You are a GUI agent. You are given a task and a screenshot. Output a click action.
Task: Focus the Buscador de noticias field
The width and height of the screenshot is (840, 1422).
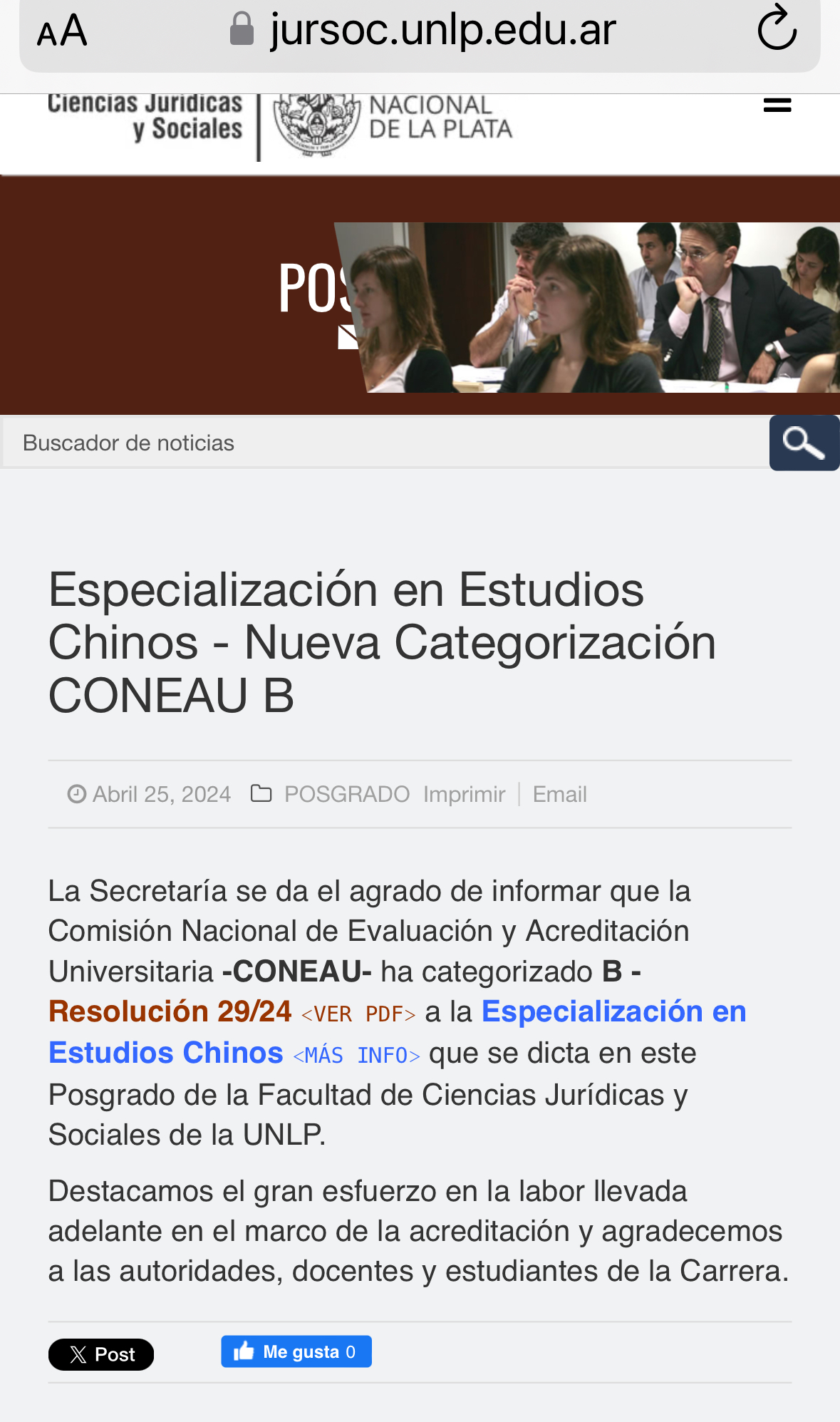coord(385,443)
